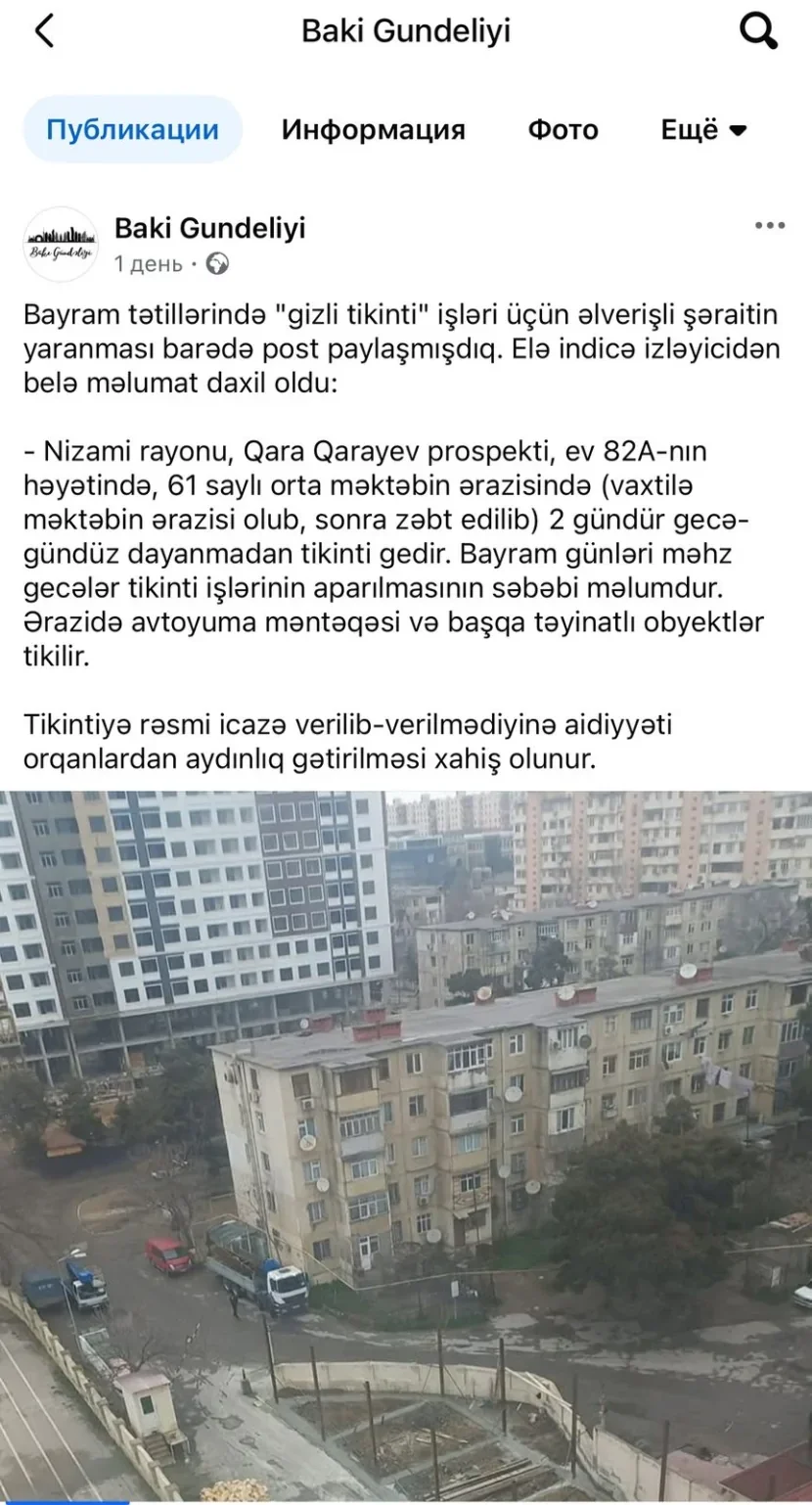
Task: Expand the Ещё dropdown menu
Action: [x=703, y=130]
